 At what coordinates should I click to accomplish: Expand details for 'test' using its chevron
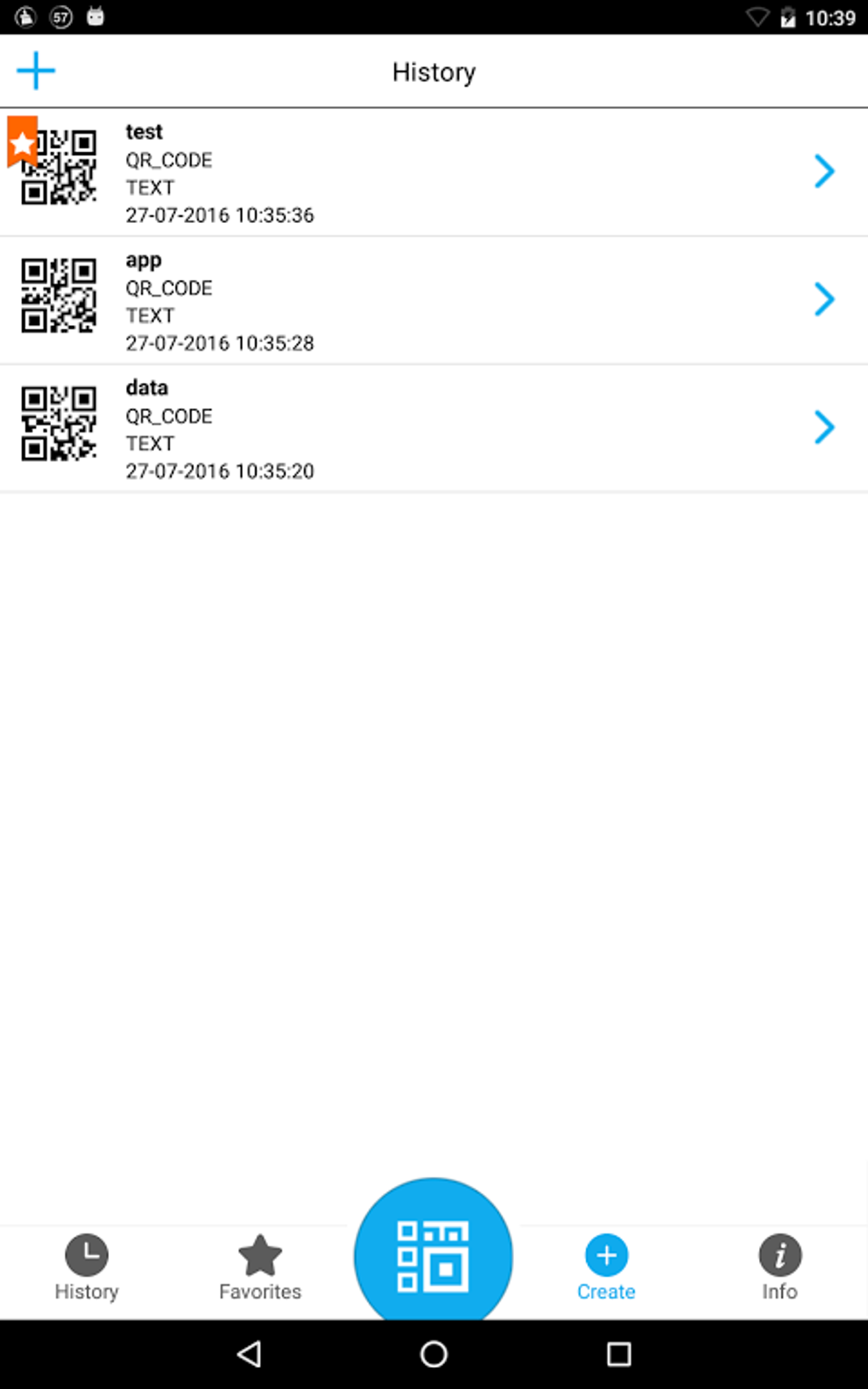pos(824,171)
